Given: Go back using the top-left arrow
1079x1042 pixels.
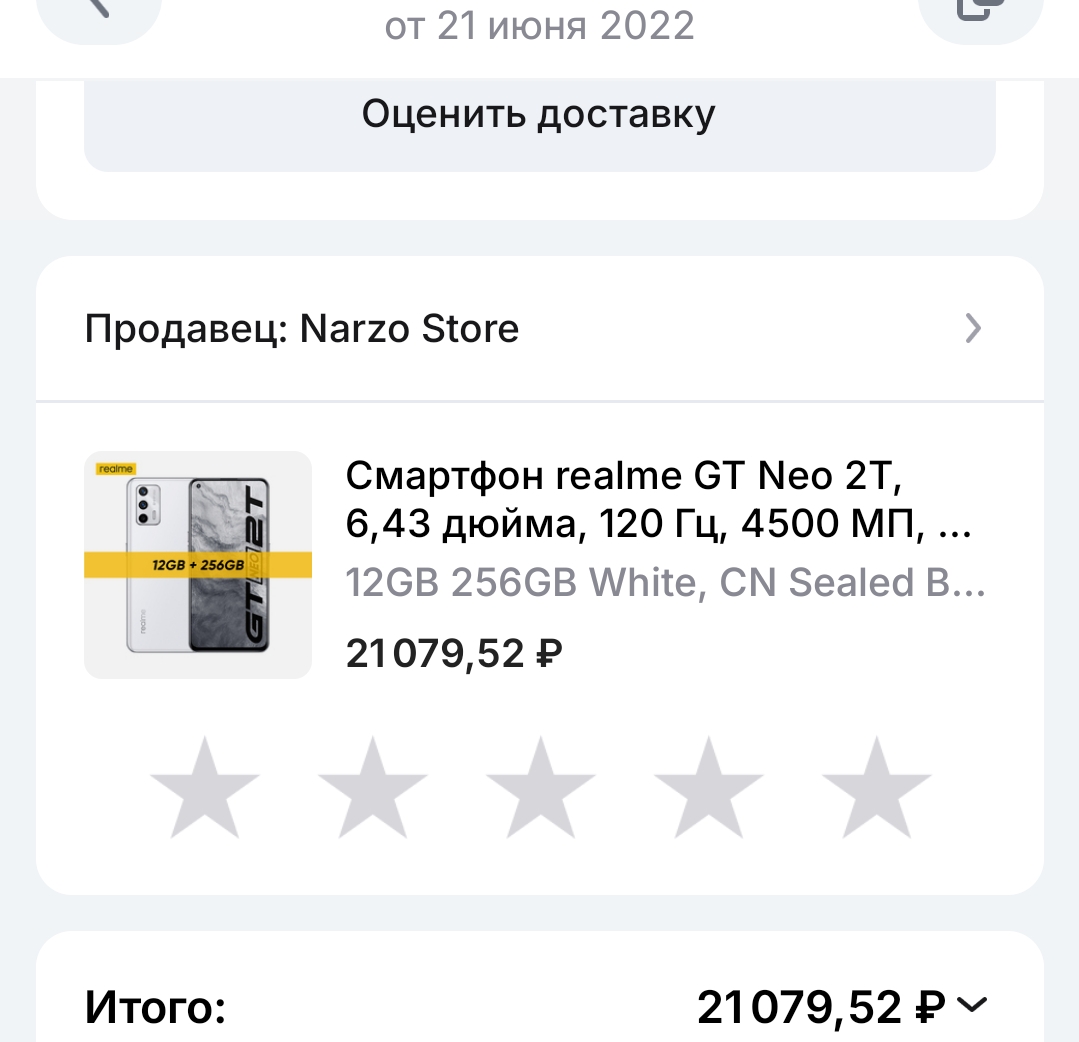Looking at the screenshot, I should [98, 12].
